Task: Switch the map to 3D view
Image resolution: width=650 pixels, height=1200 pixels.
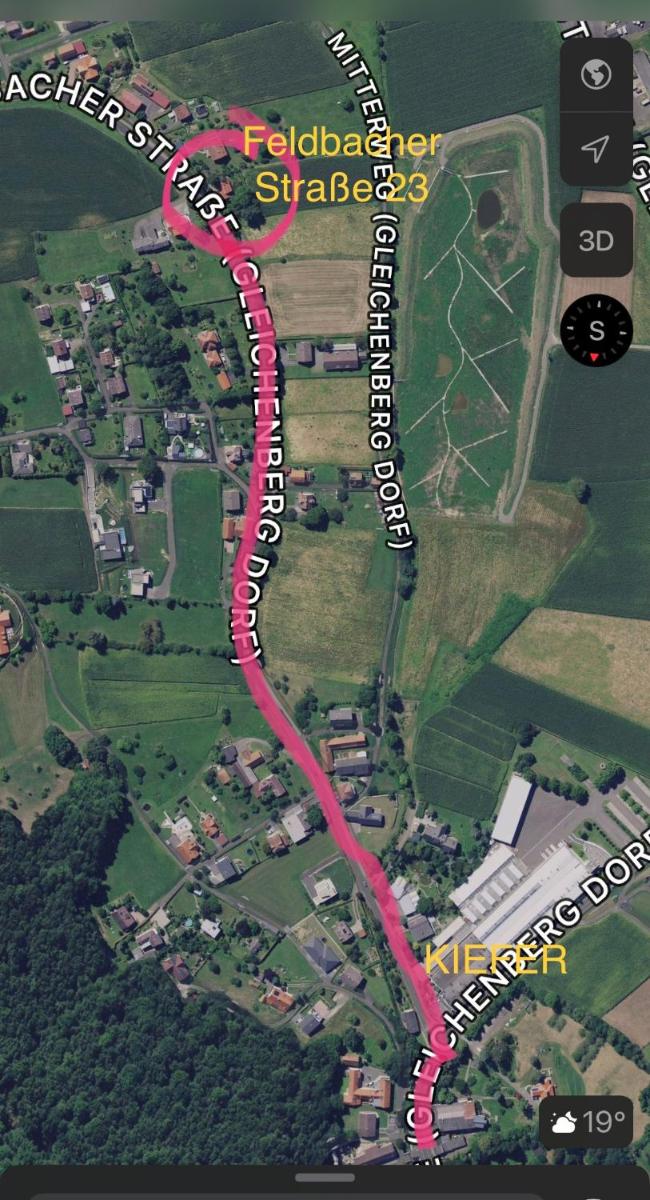Action: point(596,241)
